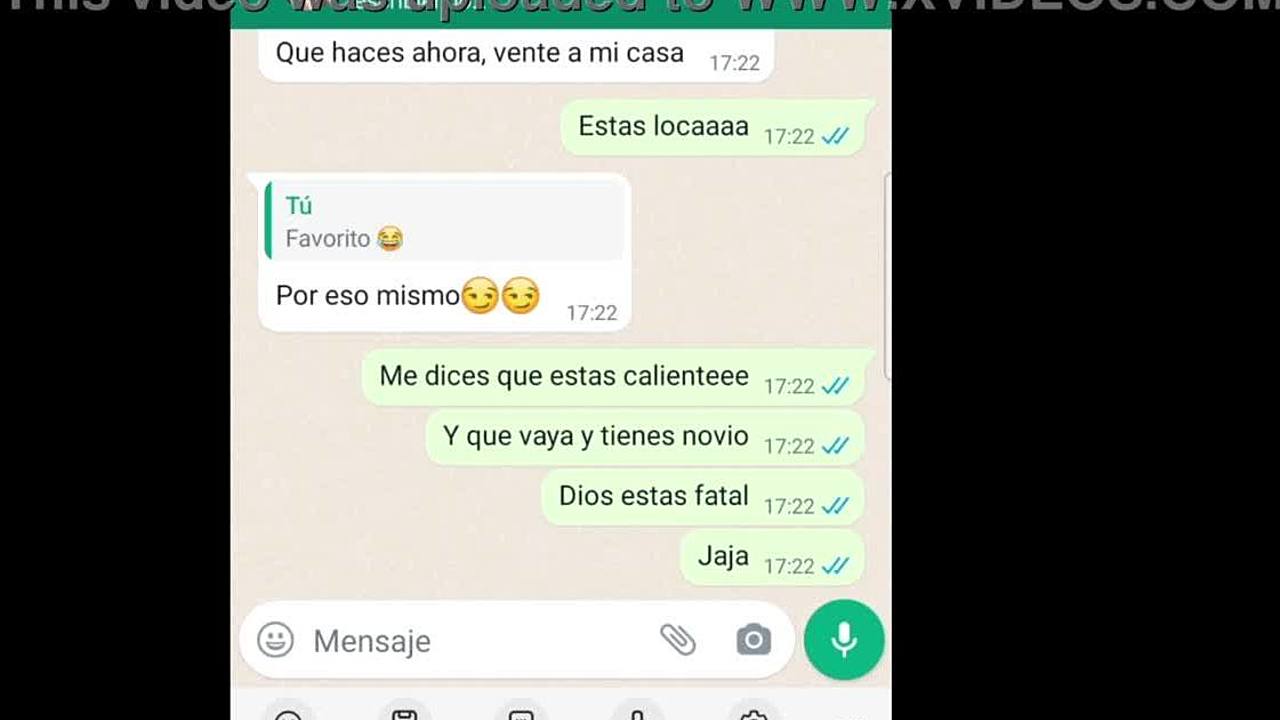Open the camera from the message bar
Screen dimensions: 1280x720
point(753,640)
